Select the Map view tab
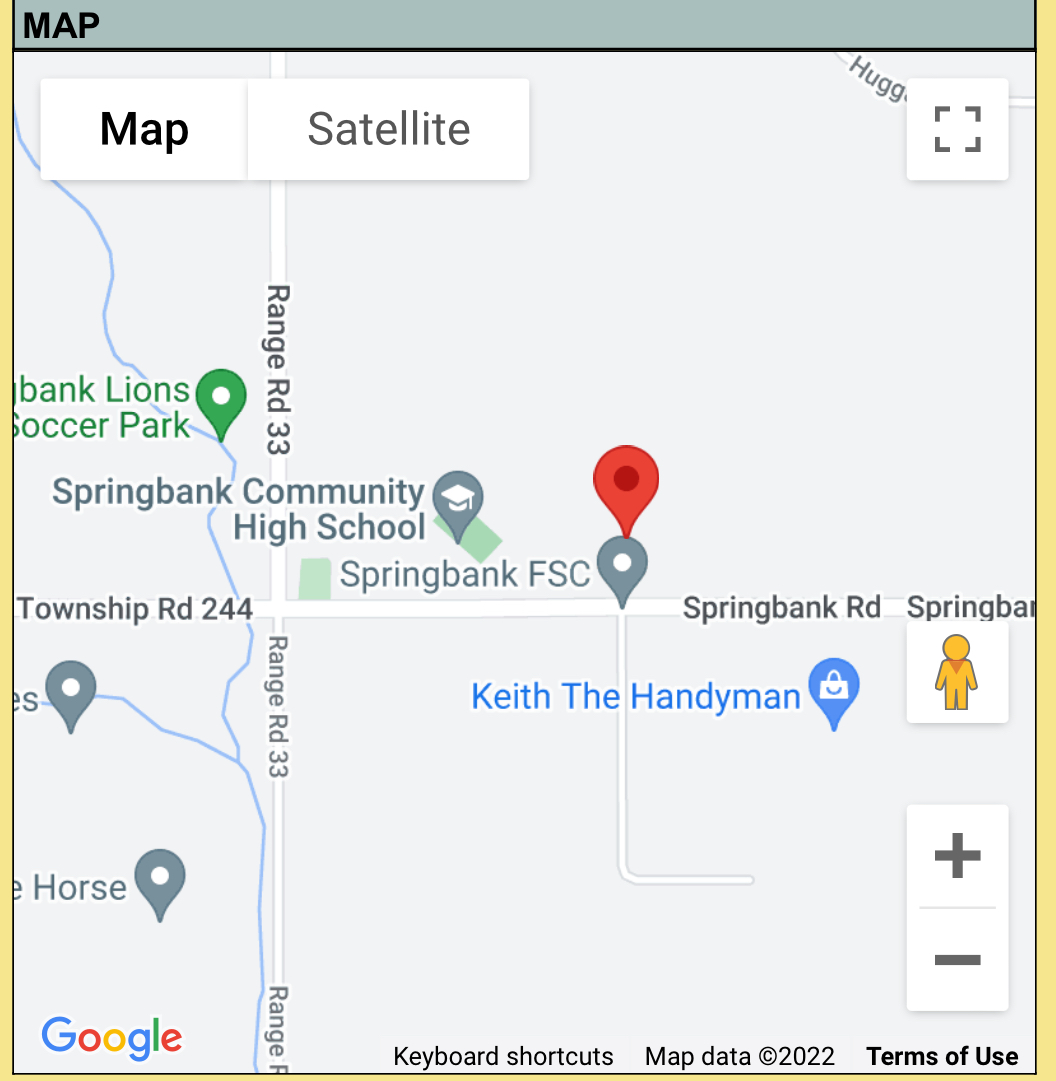Image resolution: width=1056 pixels, height=1081 pixels. (x=144, y=129)
